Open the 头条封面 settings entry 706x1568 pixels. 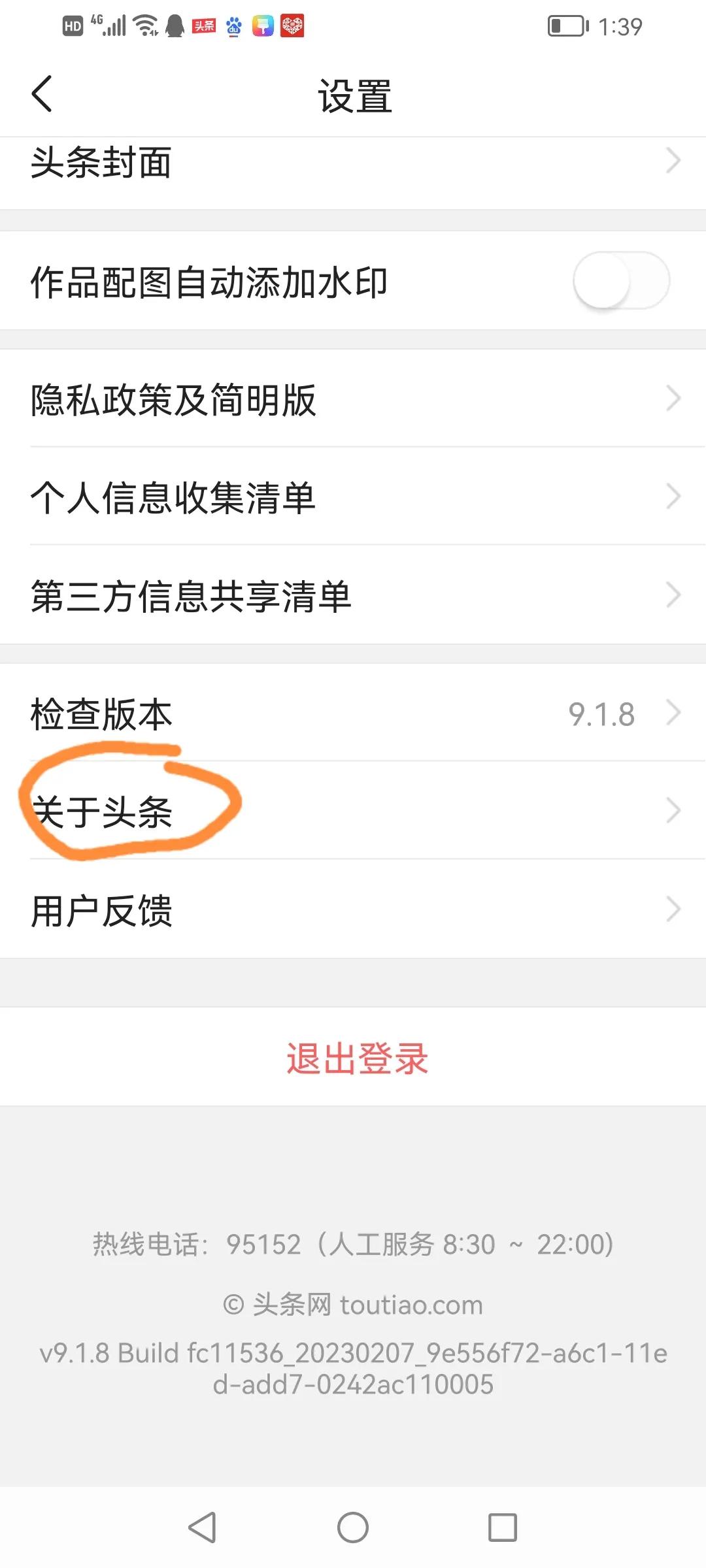pyautogui.click(x=101, y=165)
